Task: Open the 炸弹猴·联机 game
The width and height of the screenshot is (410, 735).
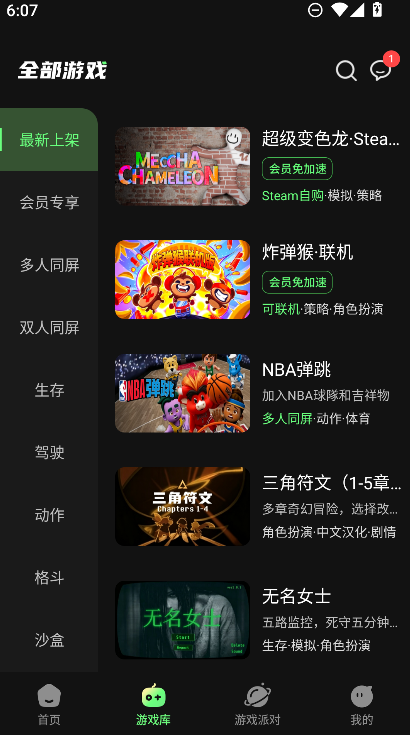Action: pyautogui.click(x=257, y=279)
